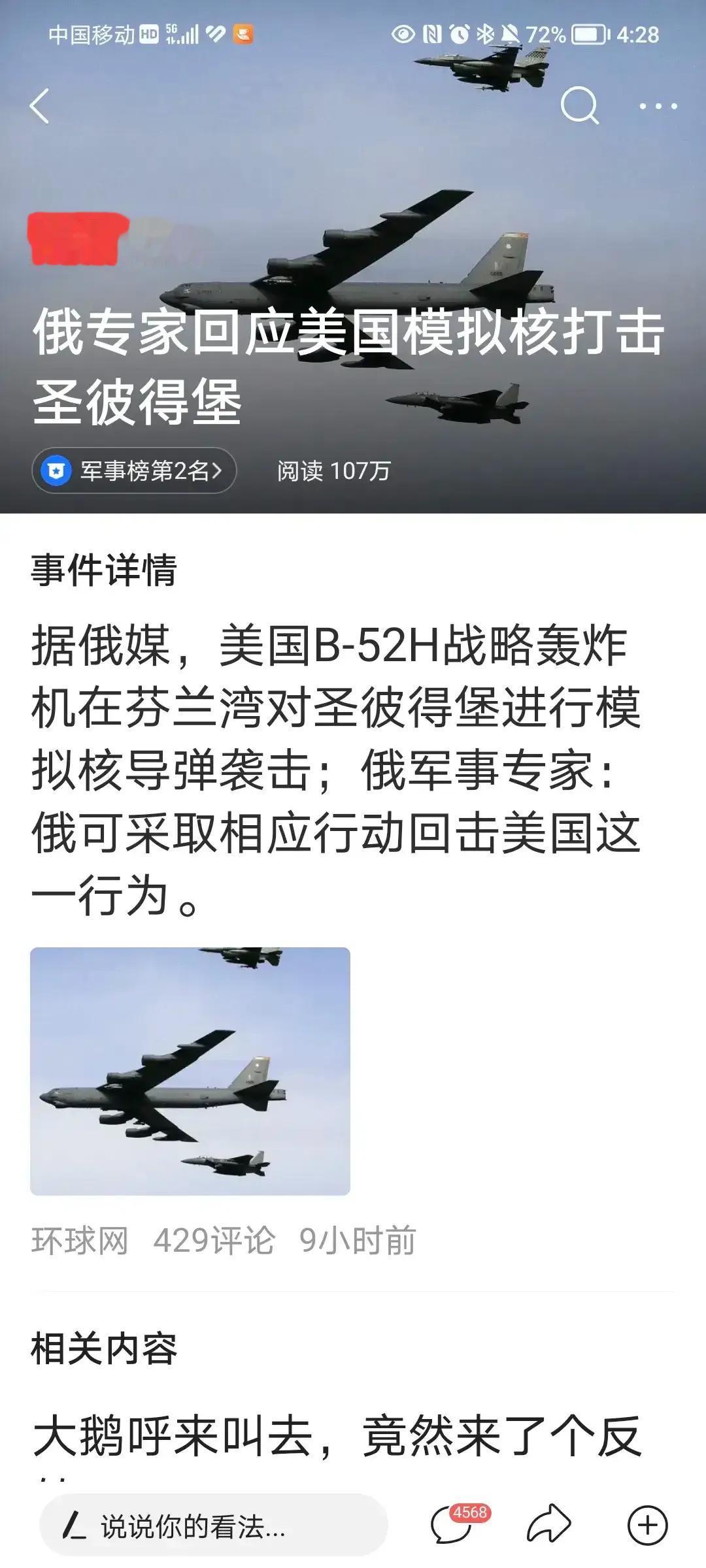The height and width of the screenshot is (1568, 706).
Task: Tap the more options (···) icon
Action: pyautogui.click(x=662, y=106)
